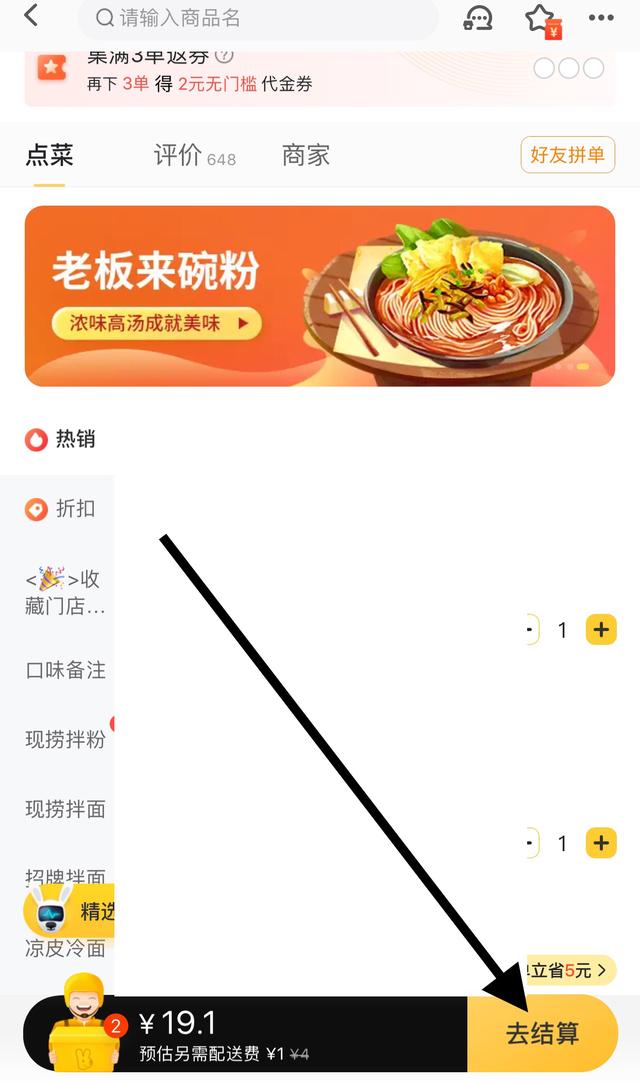The width and height of the screenshot is (640, 1081).
Task: Open the 收藏门店 category
Action: click(x=64, y=592)
